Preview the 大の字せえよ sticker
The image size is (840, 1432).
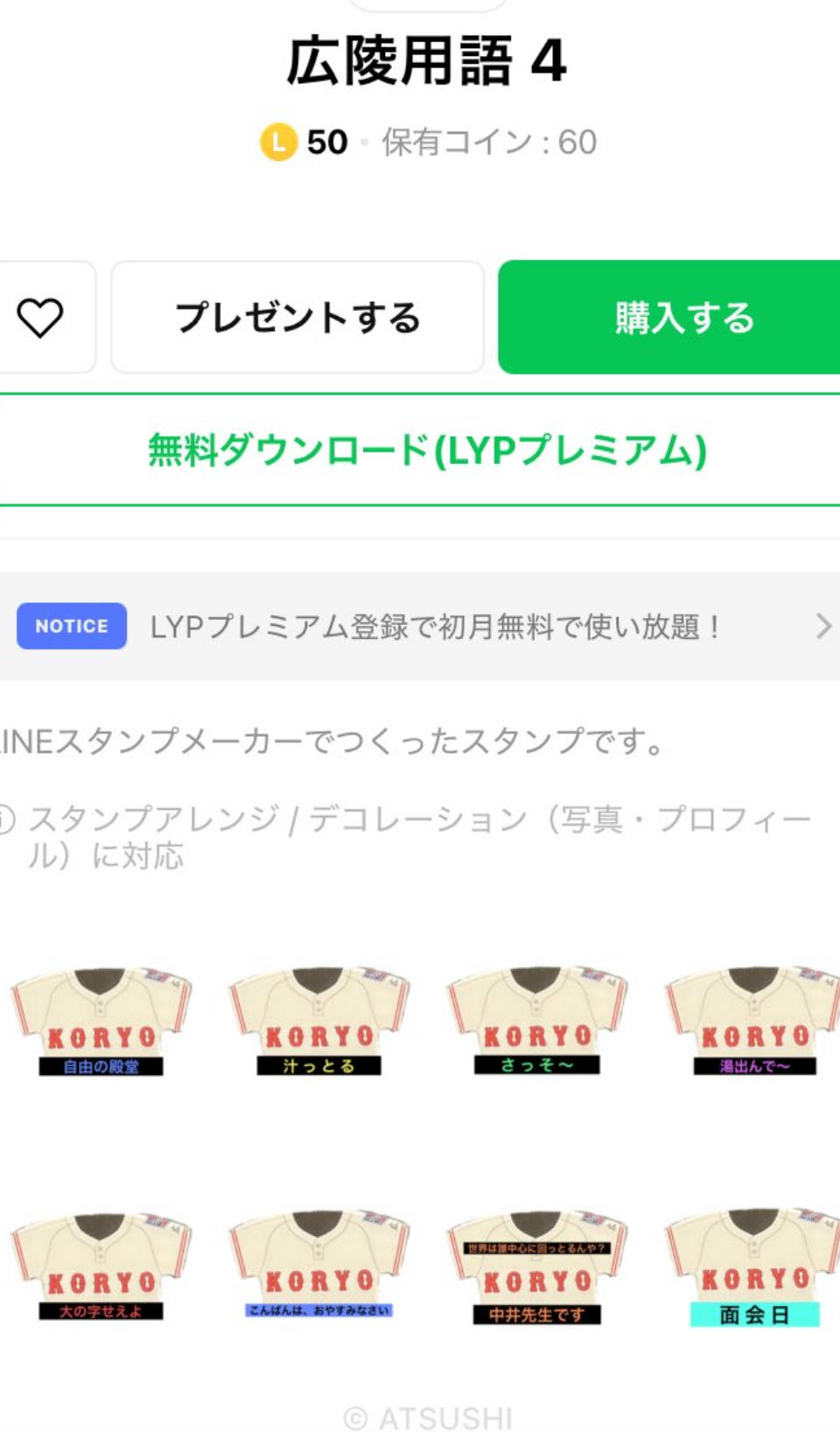coord(101,1267)
